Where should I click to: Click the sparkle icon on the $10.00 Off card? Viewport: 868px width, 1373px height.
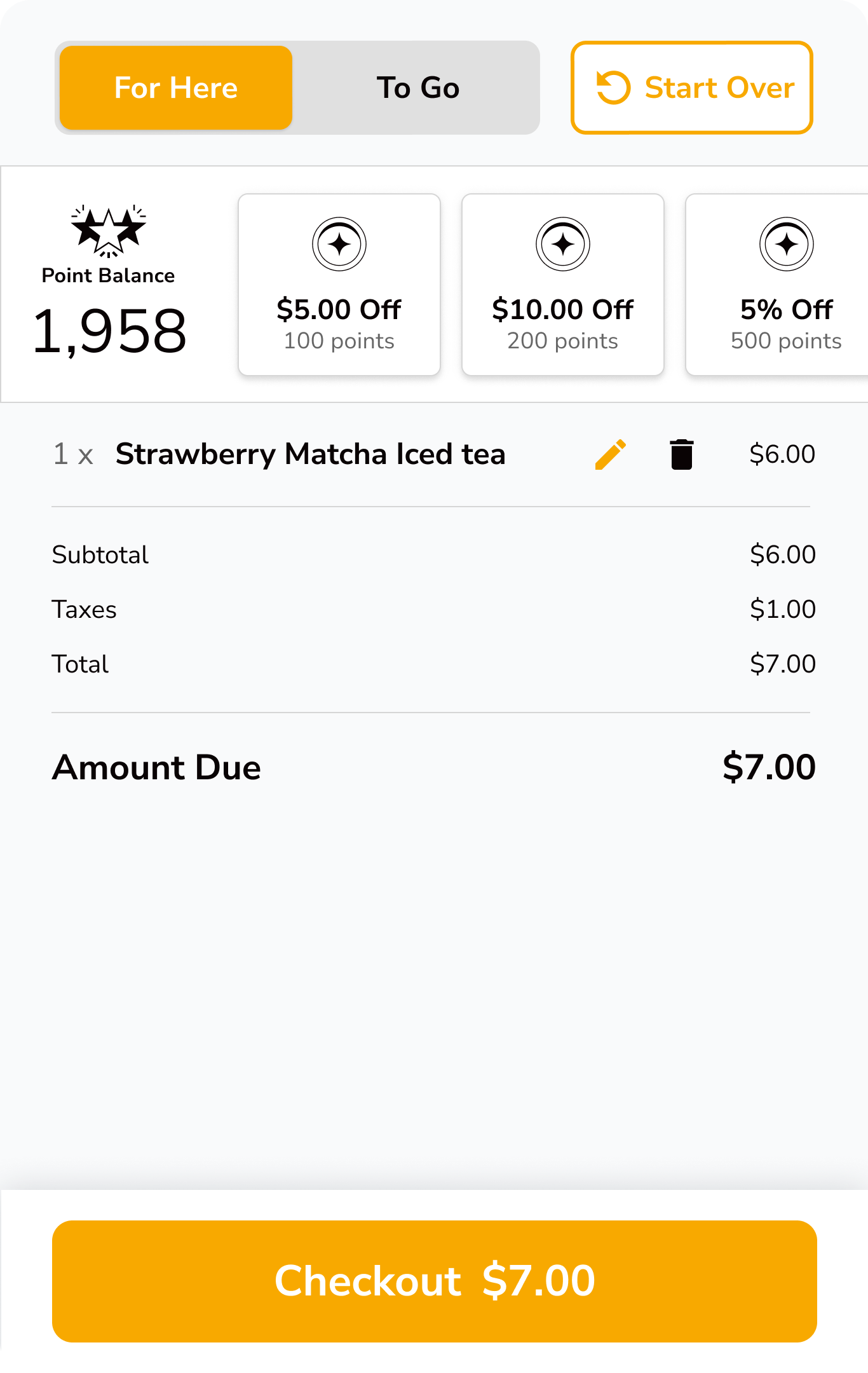pyautogui.click(x=562, y=243)
